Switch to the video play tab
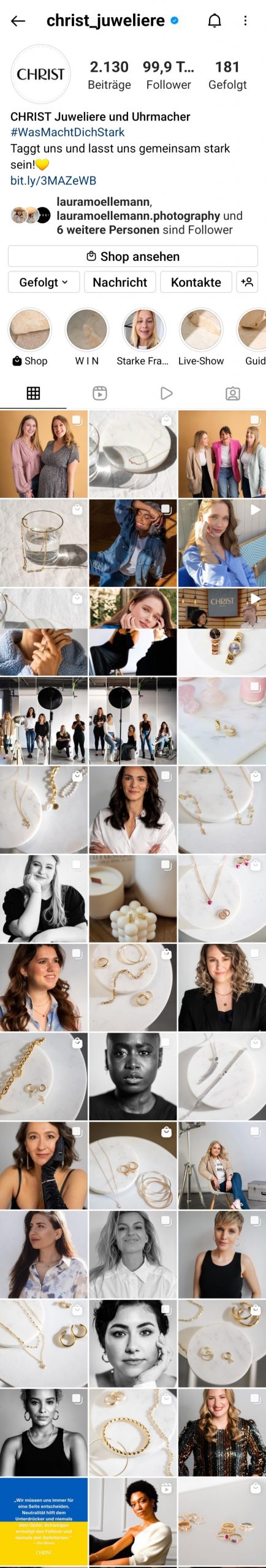266x1568 pixels. 166,393
